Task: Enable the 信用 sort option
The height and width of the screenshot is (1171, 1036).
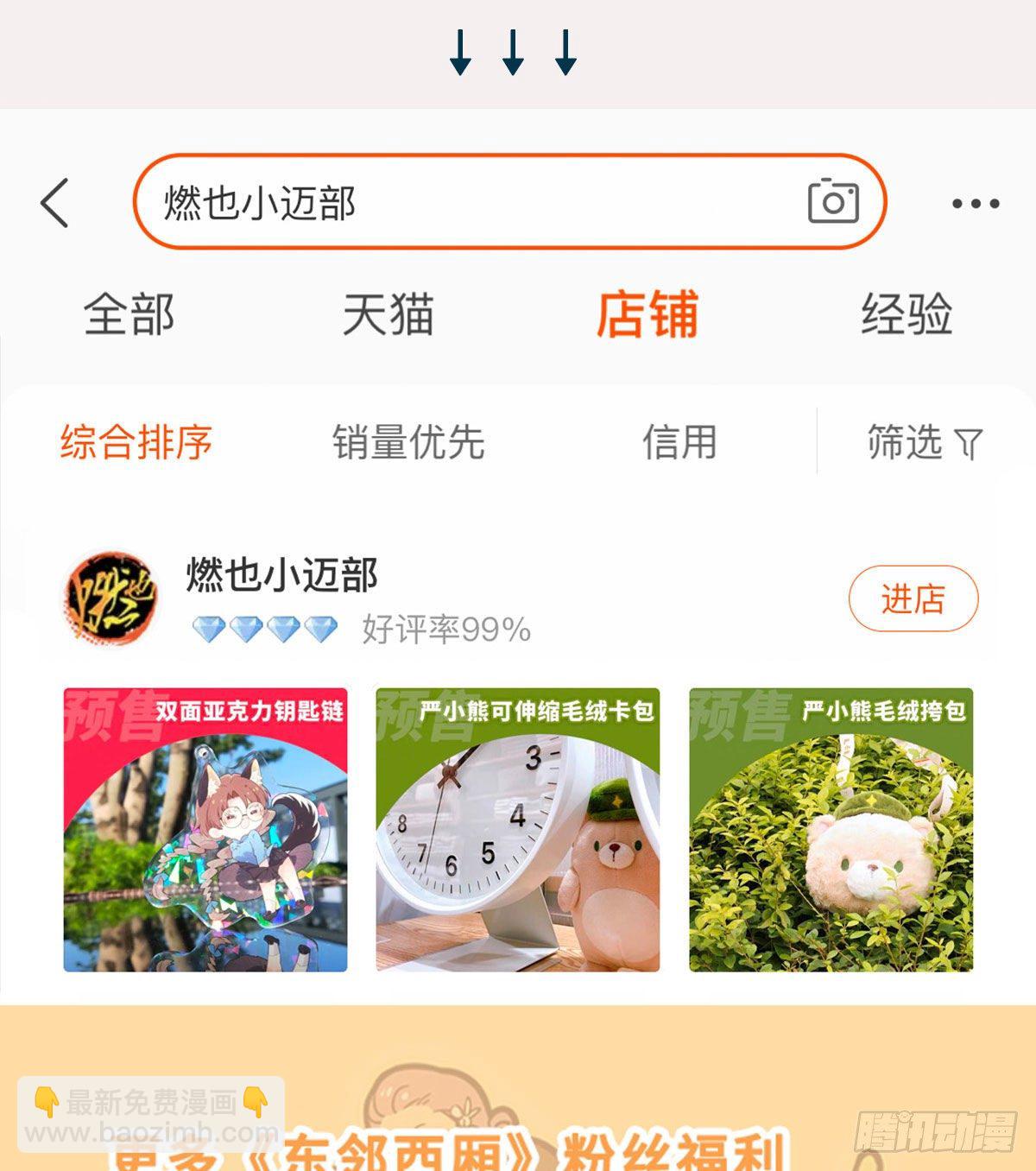Action: 679,441
